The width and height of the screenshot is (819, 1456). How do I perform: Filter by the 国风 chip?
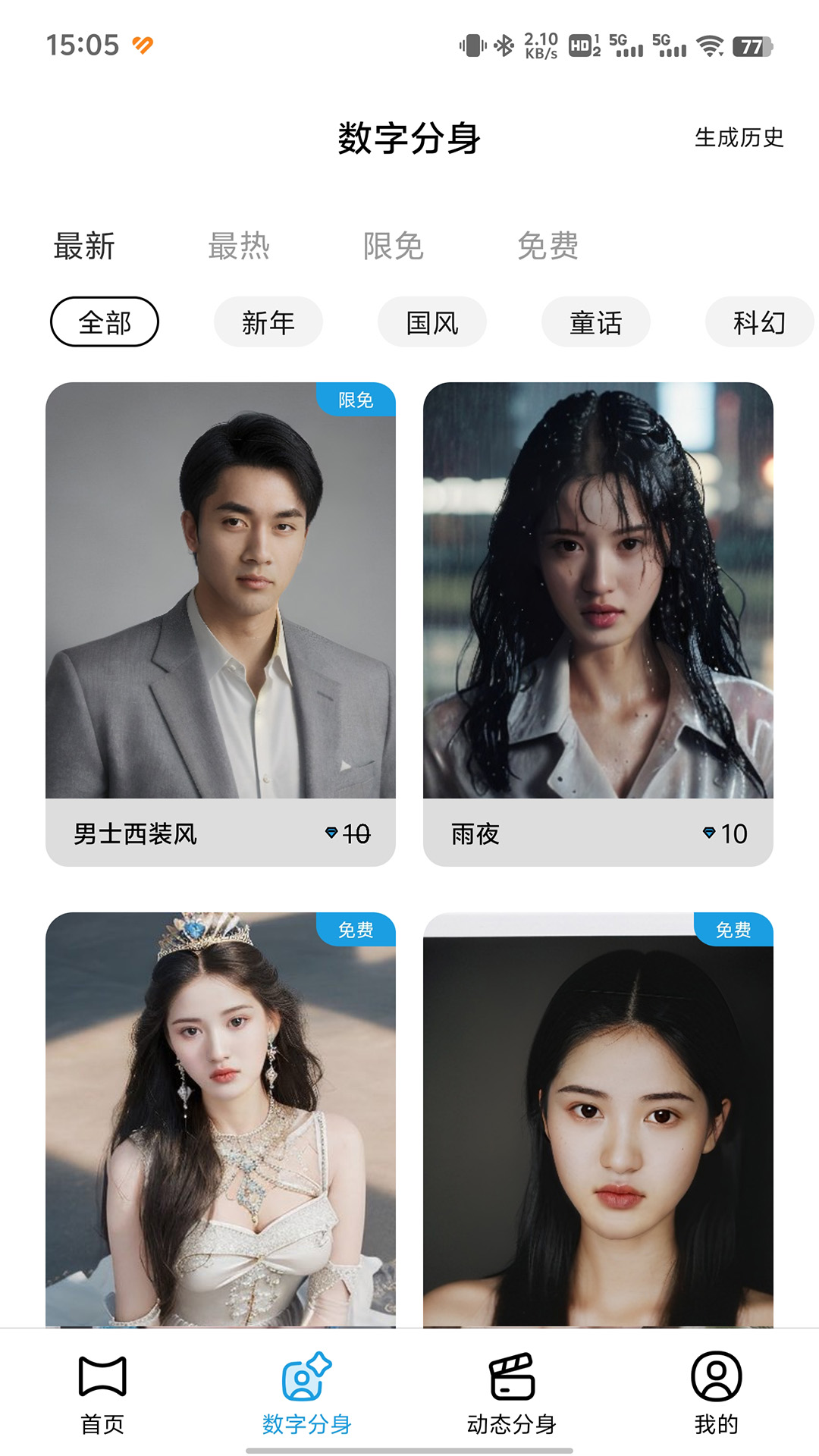pyautogui.click(x=432, y=322)
